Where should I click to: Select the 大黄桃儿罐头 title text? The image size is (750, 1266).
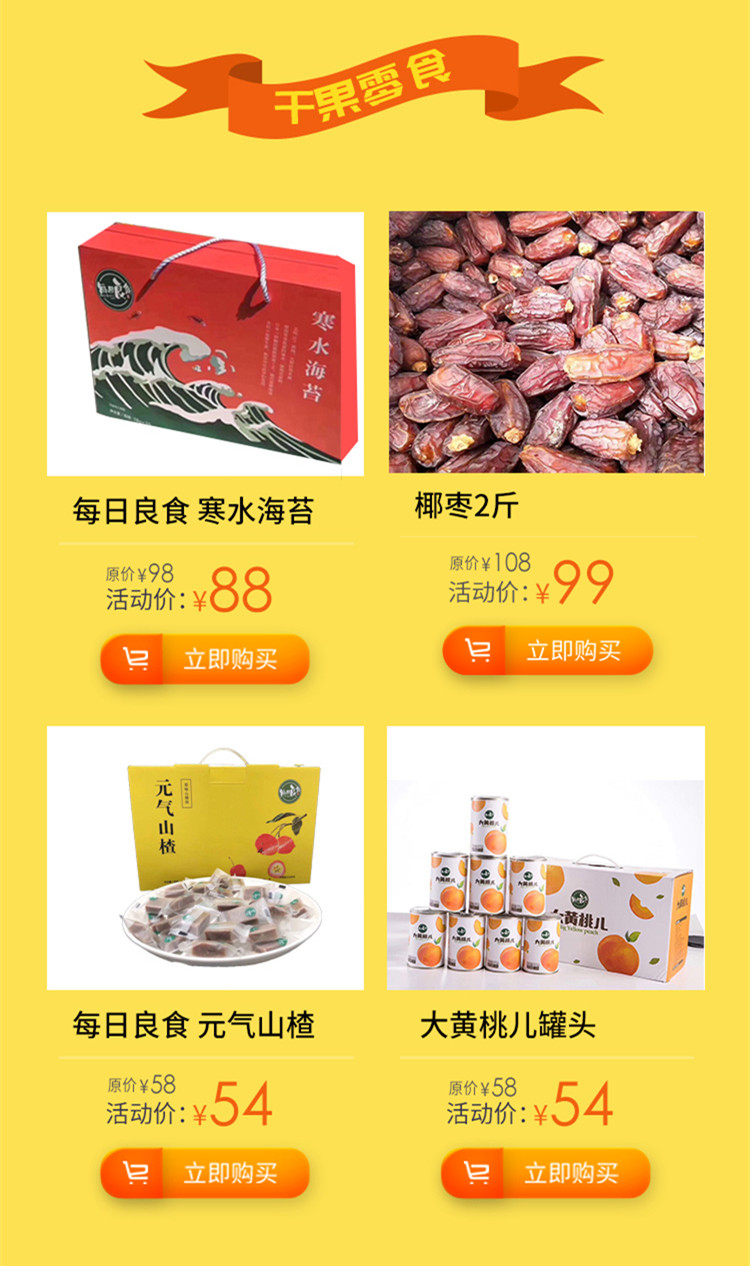tap(515, 1021)
